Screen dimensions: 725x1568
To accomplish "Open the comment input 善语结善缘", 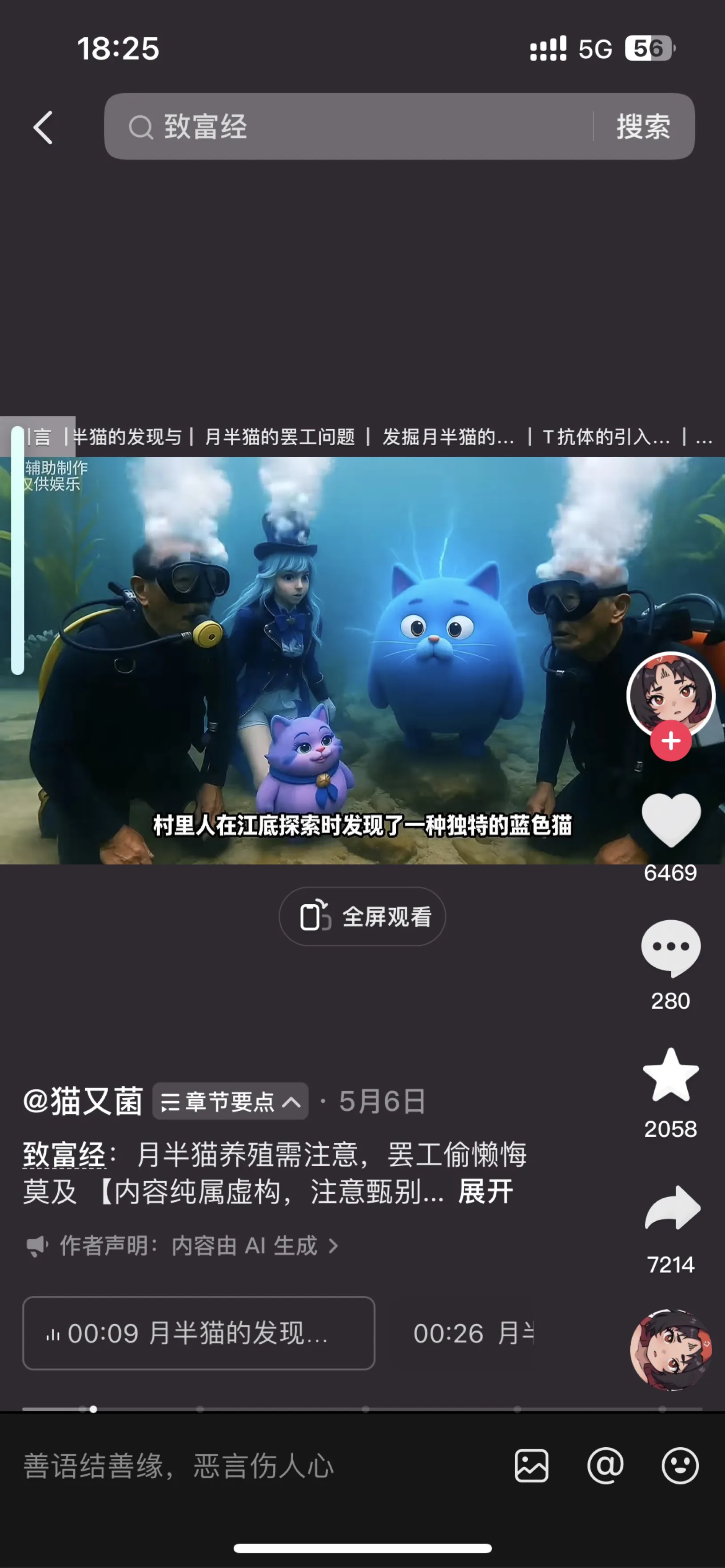I will (244, 1466).
